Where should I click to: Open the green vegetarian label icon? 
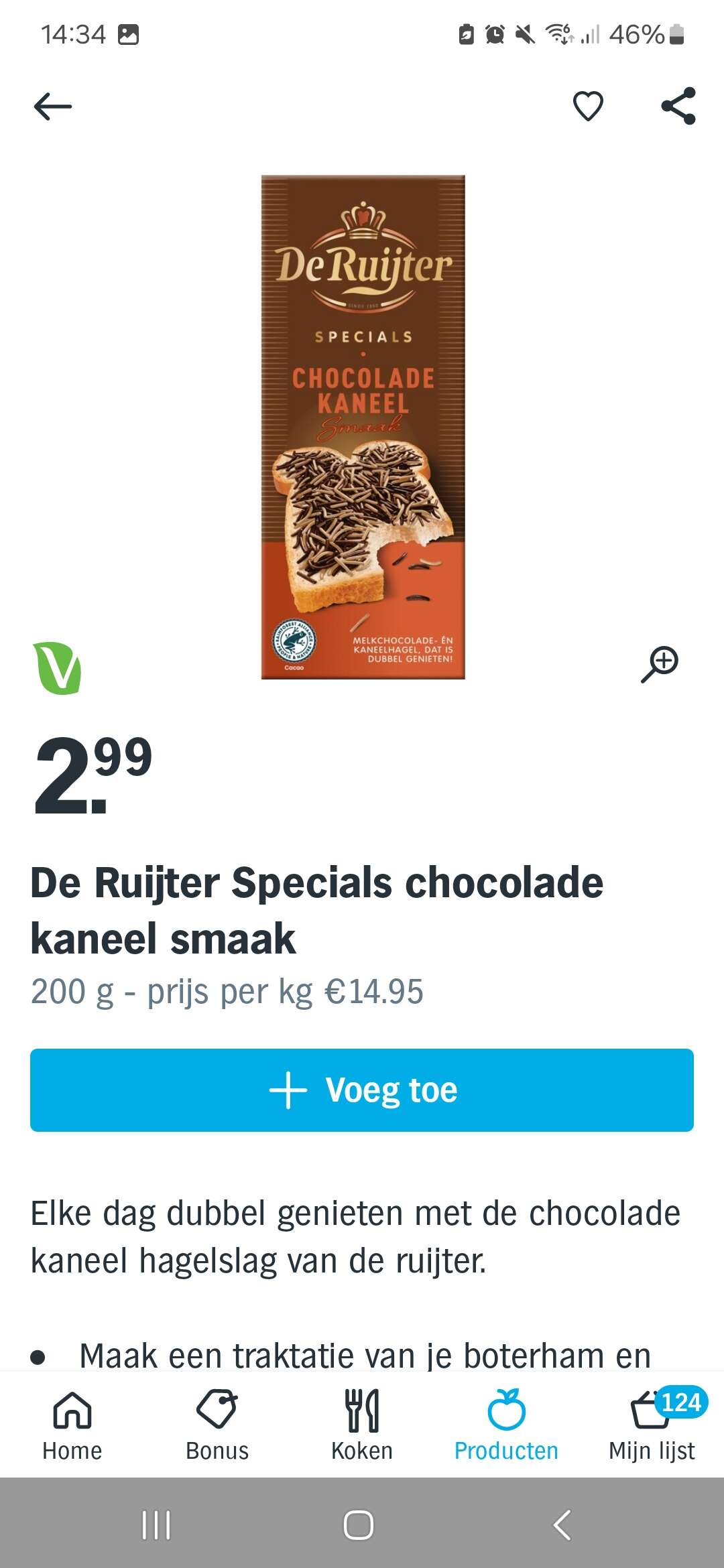pos(57,668)
